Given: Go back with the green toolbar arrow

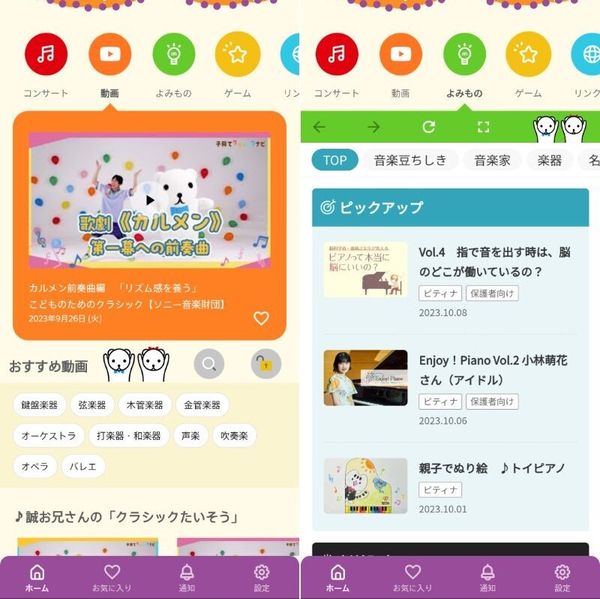Looking at the screenshot, I should pos(319,127).
